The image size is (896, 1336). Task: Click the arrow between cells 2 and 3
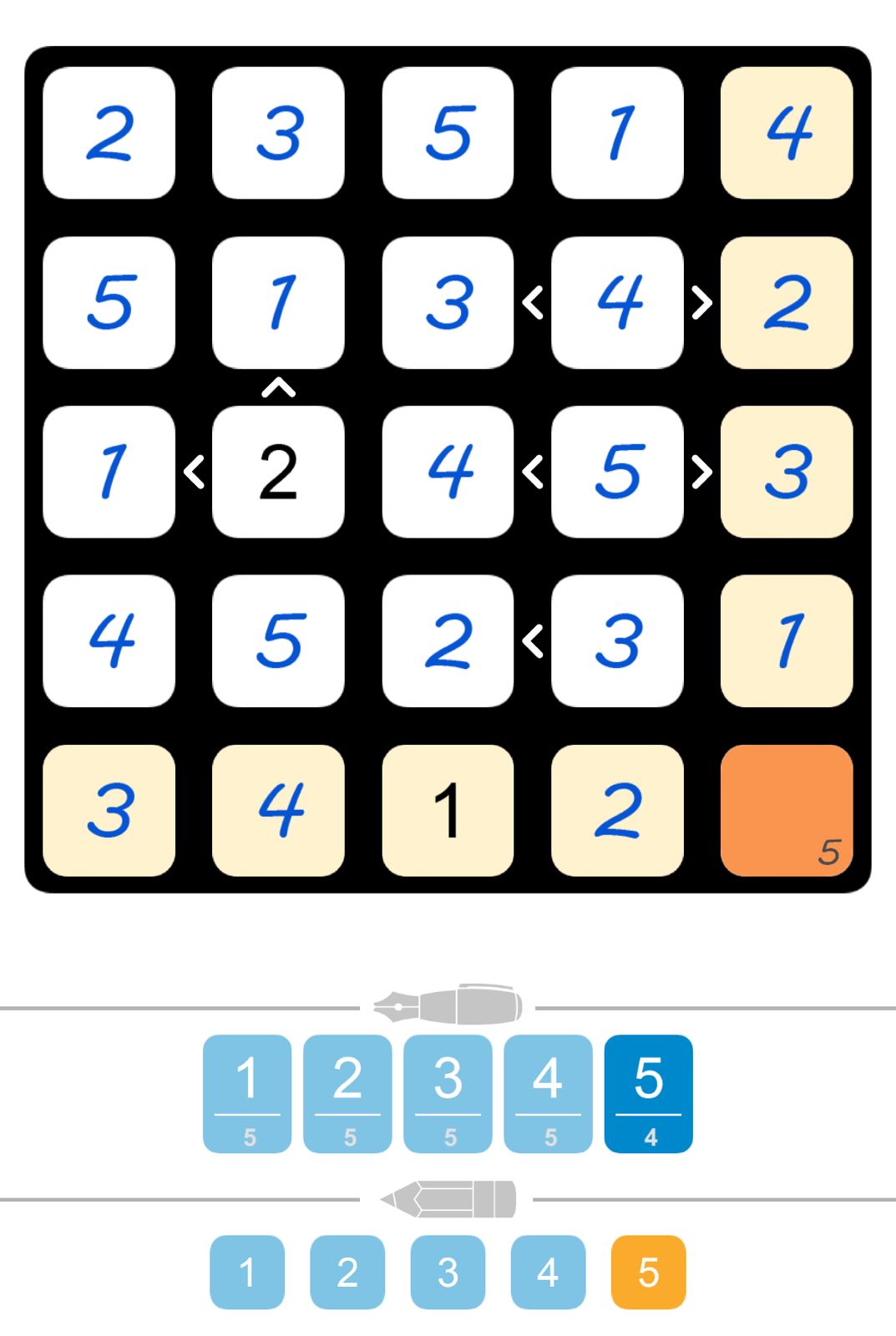[x=533, y=640]
